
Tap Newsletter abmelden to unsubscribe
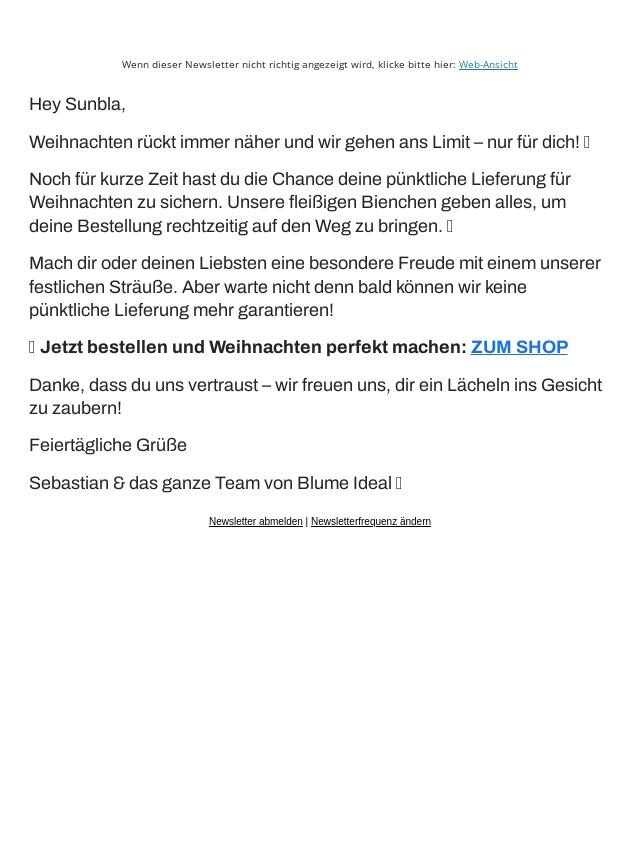click(255, 522)
